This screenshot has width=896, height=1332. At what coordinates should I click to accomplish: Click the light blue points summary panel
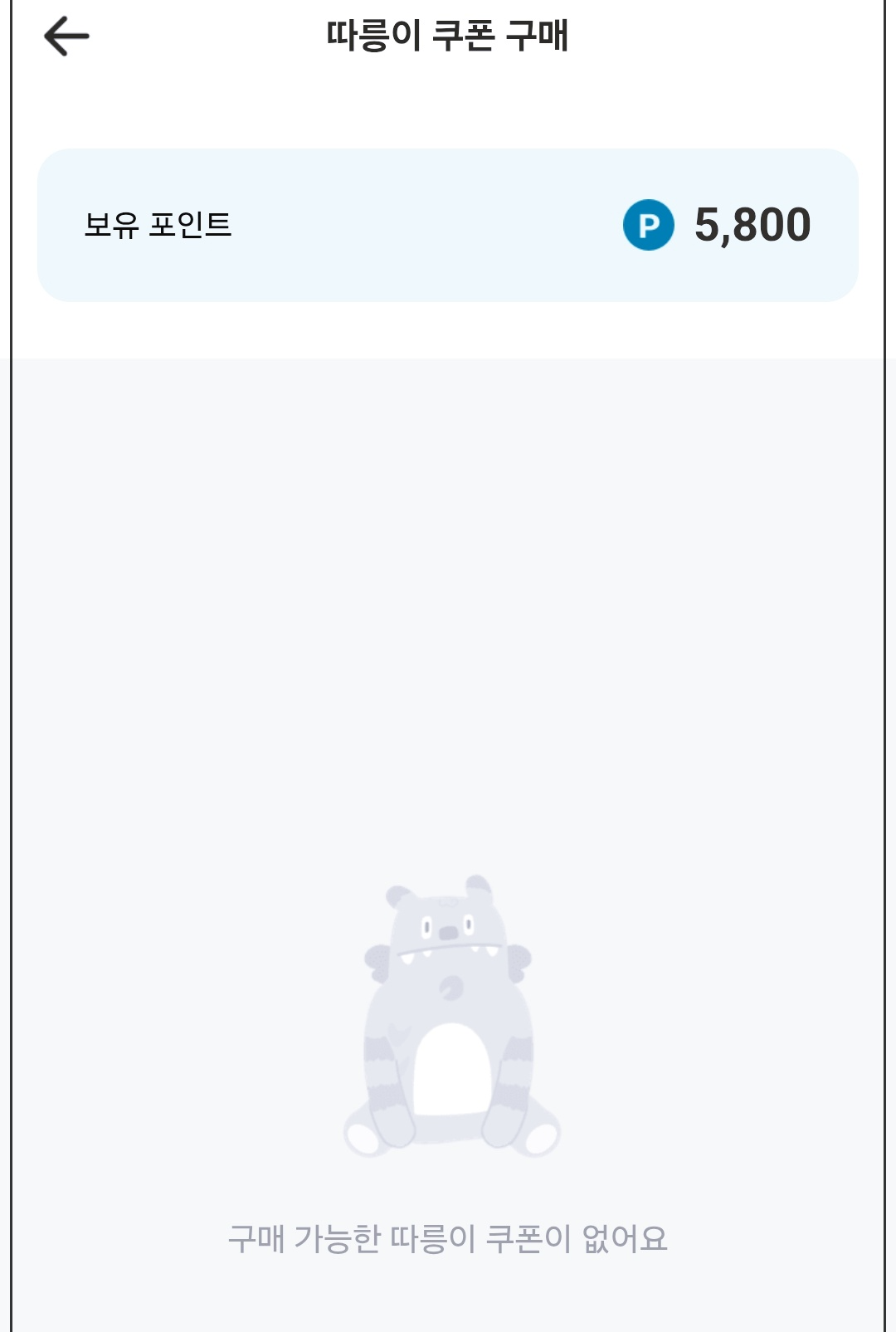tap(448, 225)
